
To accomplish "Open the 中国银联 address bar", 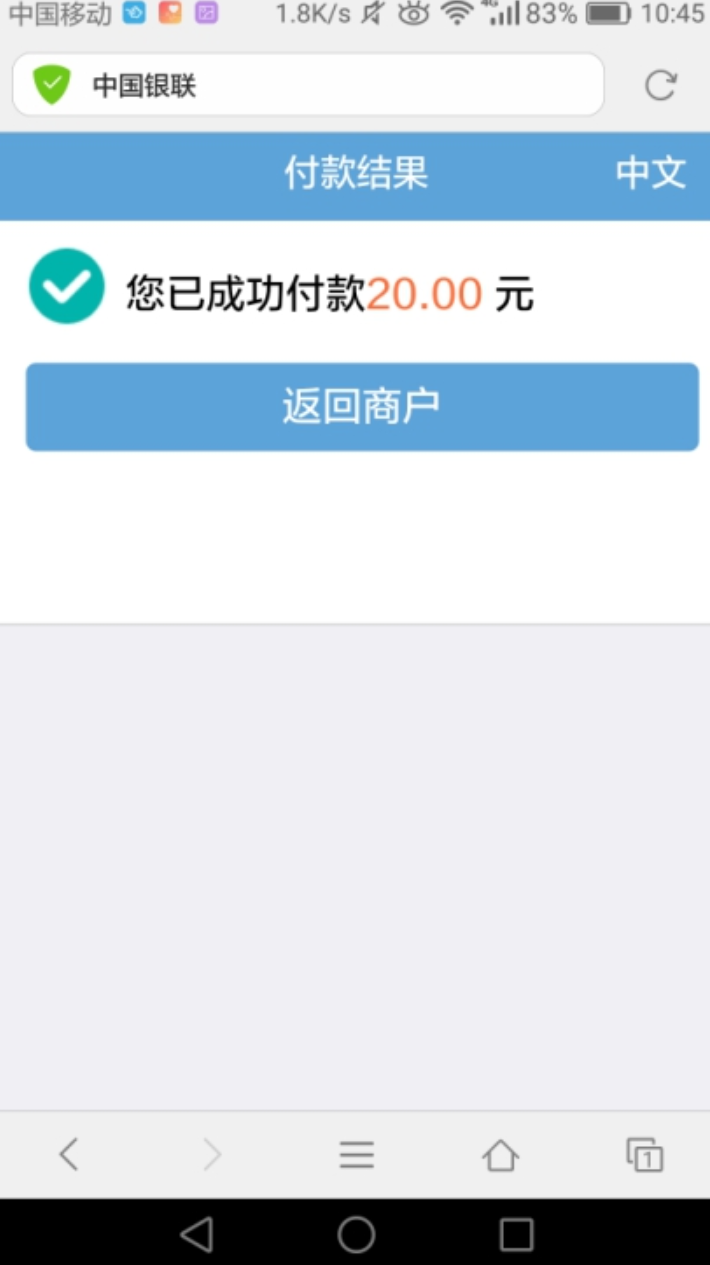I will 308,85.
